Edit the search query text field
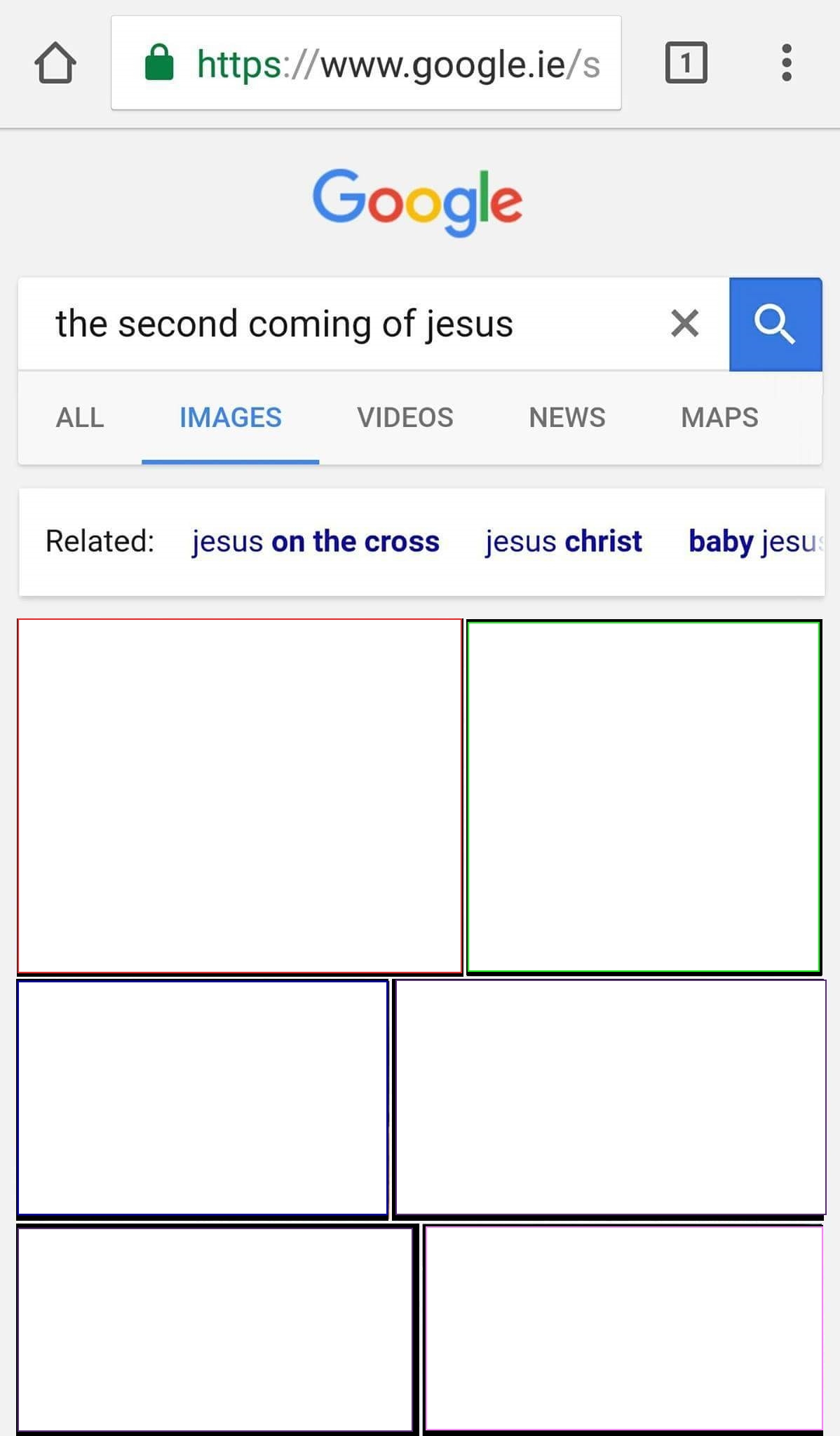 [337, 324]
